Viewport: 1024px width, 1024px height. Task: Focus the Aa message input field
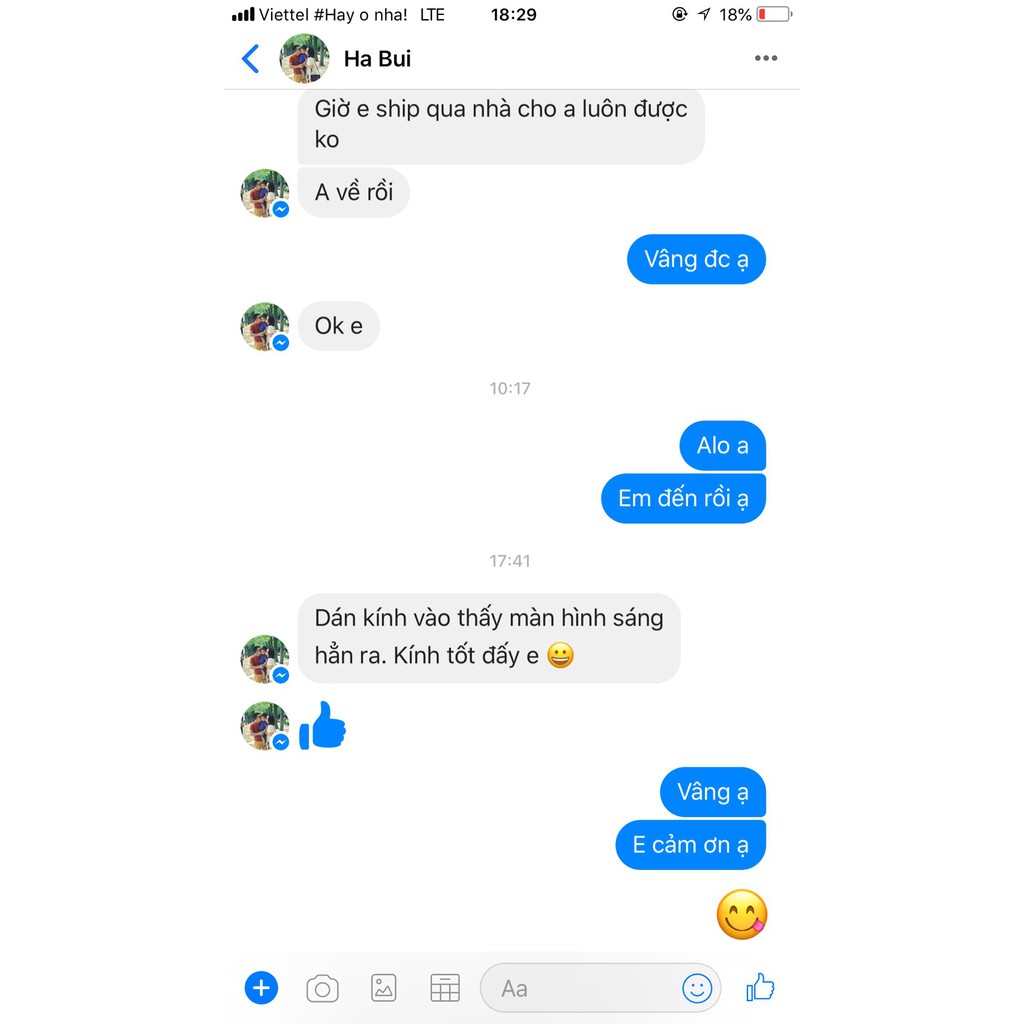(580, 989)
